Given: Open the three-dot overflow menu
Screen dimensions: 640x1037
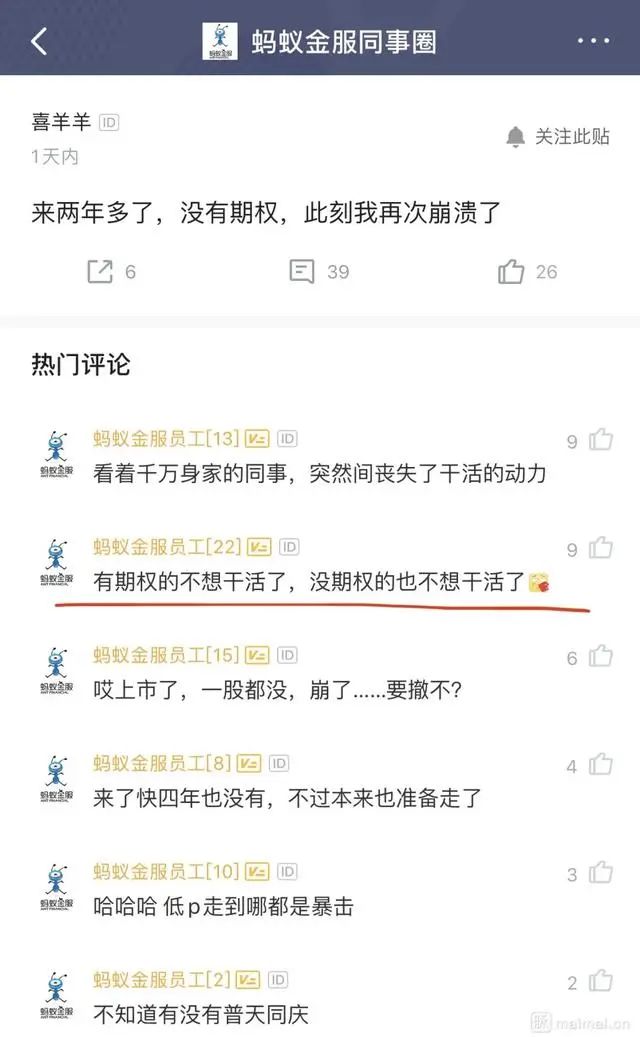Looking at the screenshot, I should [x=593, y=42].
